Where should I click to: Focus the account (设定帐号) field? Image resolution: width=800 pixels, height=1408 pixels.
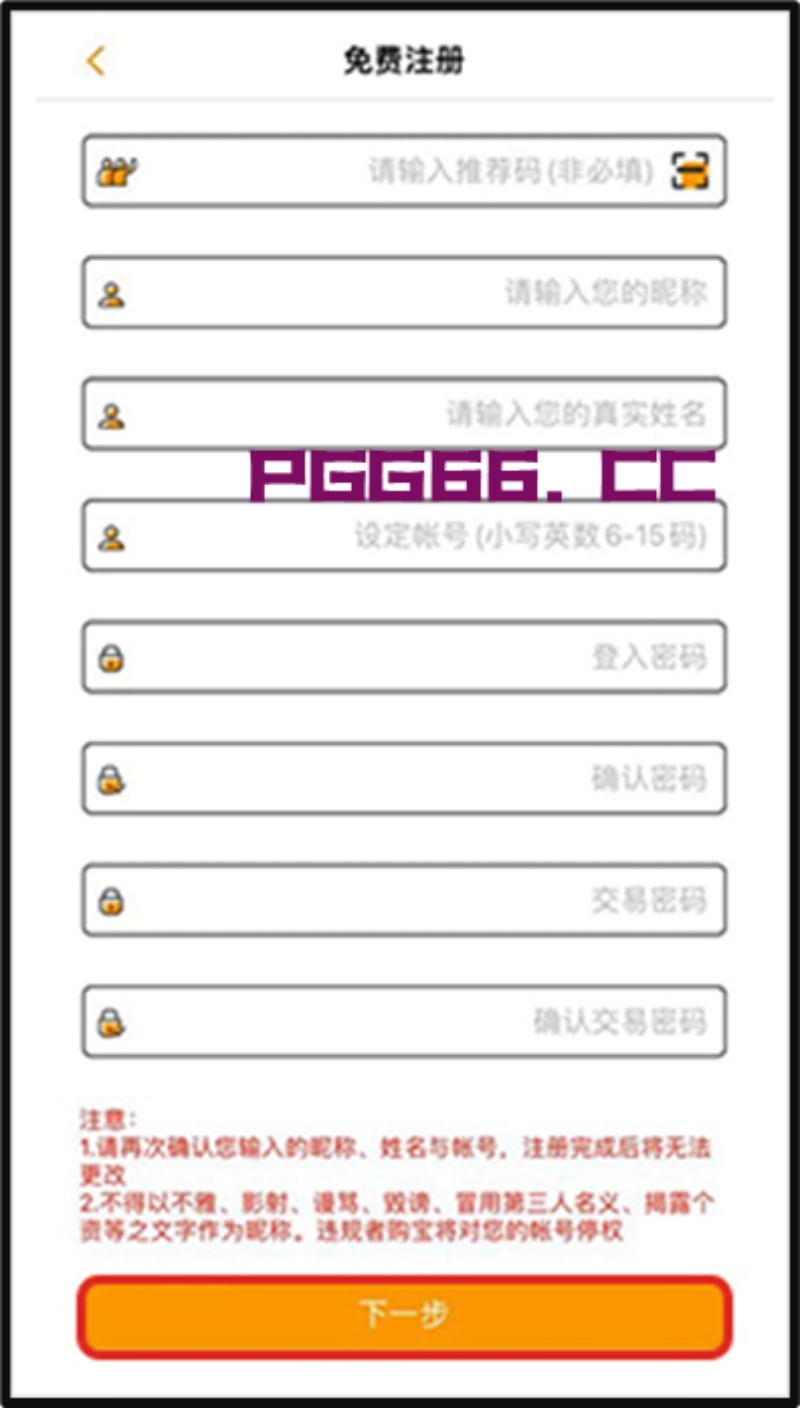pos(404,536)
